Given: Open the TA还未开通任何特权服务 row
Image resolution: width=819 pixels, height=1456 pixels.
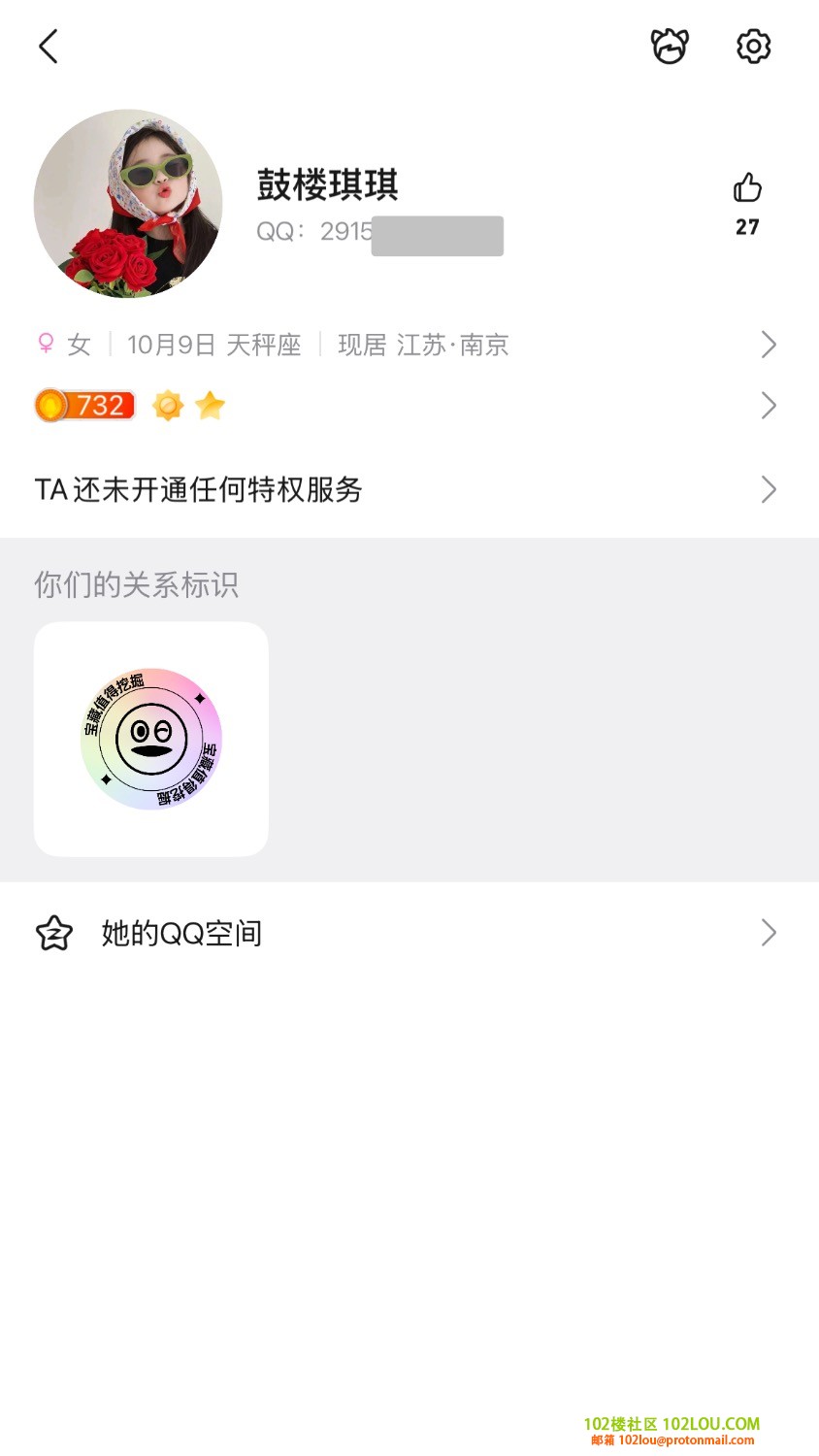Looking at the screenshot, I should [x=408, y=489].
